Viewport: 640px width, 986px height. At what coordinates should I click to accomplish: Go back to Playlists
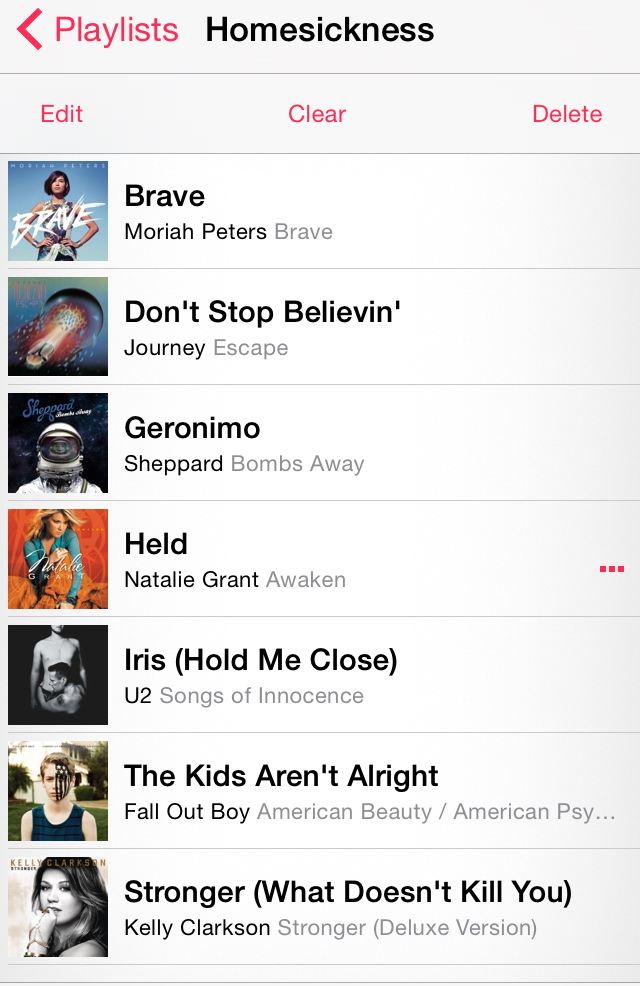pos(98,30)
